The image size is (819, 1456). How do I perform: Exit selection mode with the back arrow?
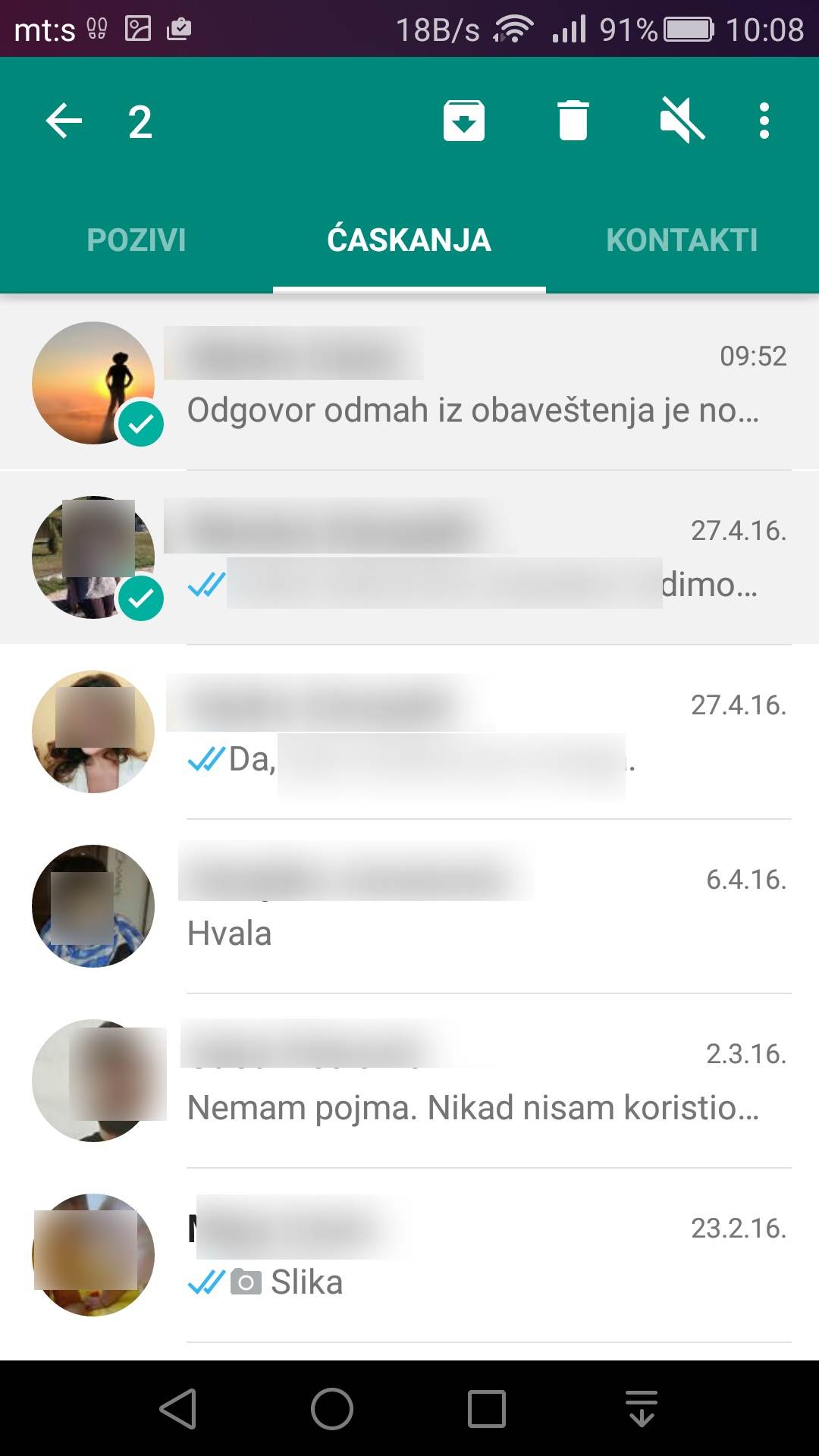point(64,121)
